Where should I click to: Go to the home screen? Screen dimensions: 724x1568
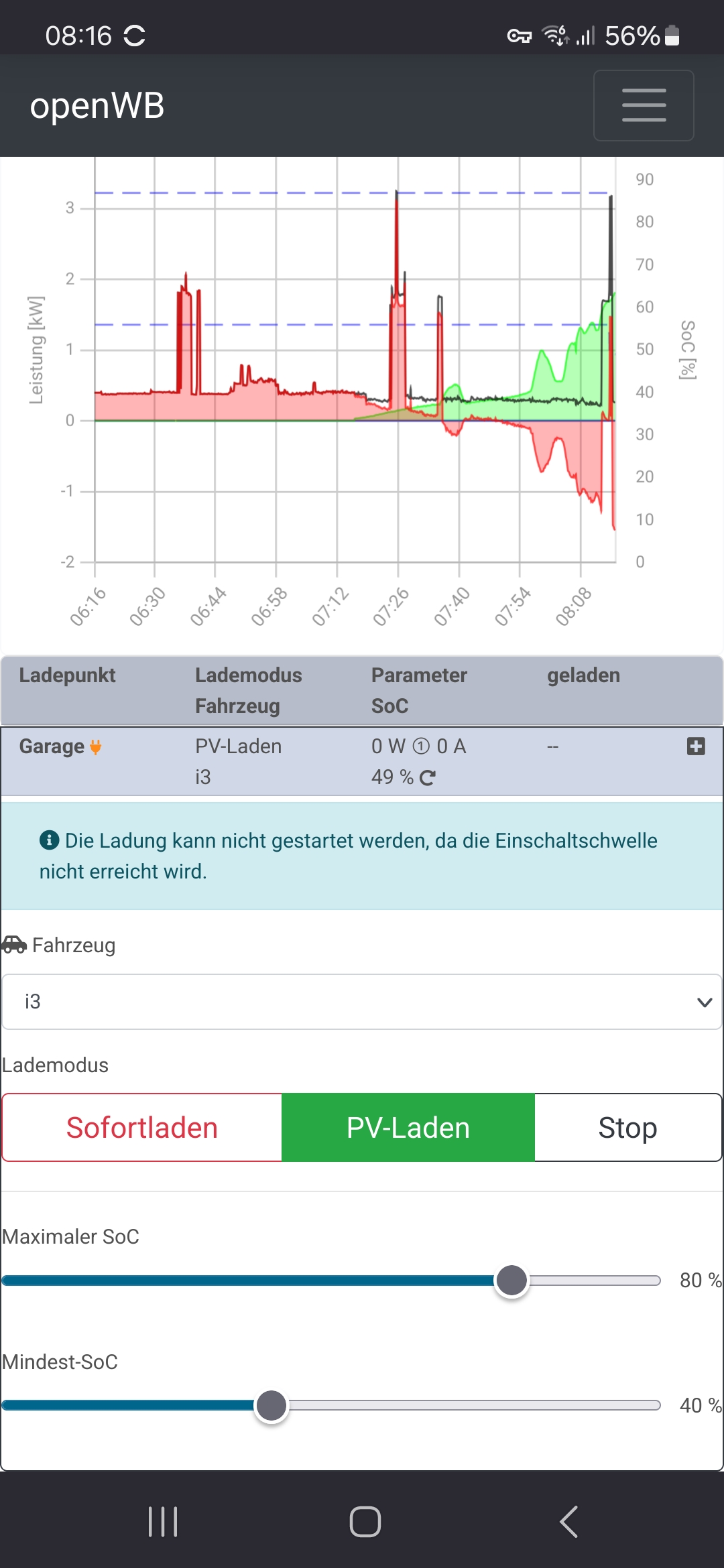[365, 1521]
